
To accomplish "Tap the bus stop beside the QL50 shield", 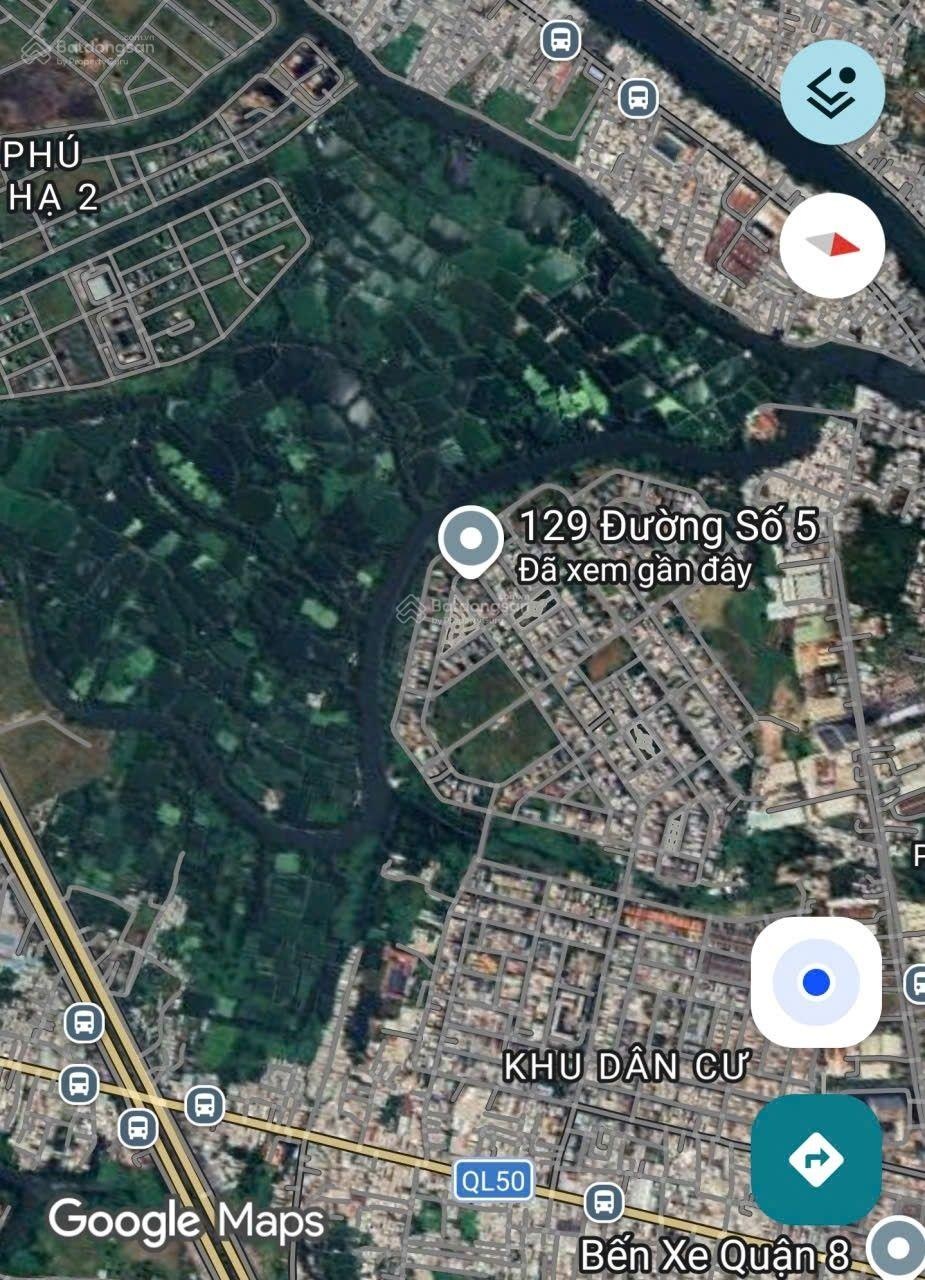I will 603,1200.
